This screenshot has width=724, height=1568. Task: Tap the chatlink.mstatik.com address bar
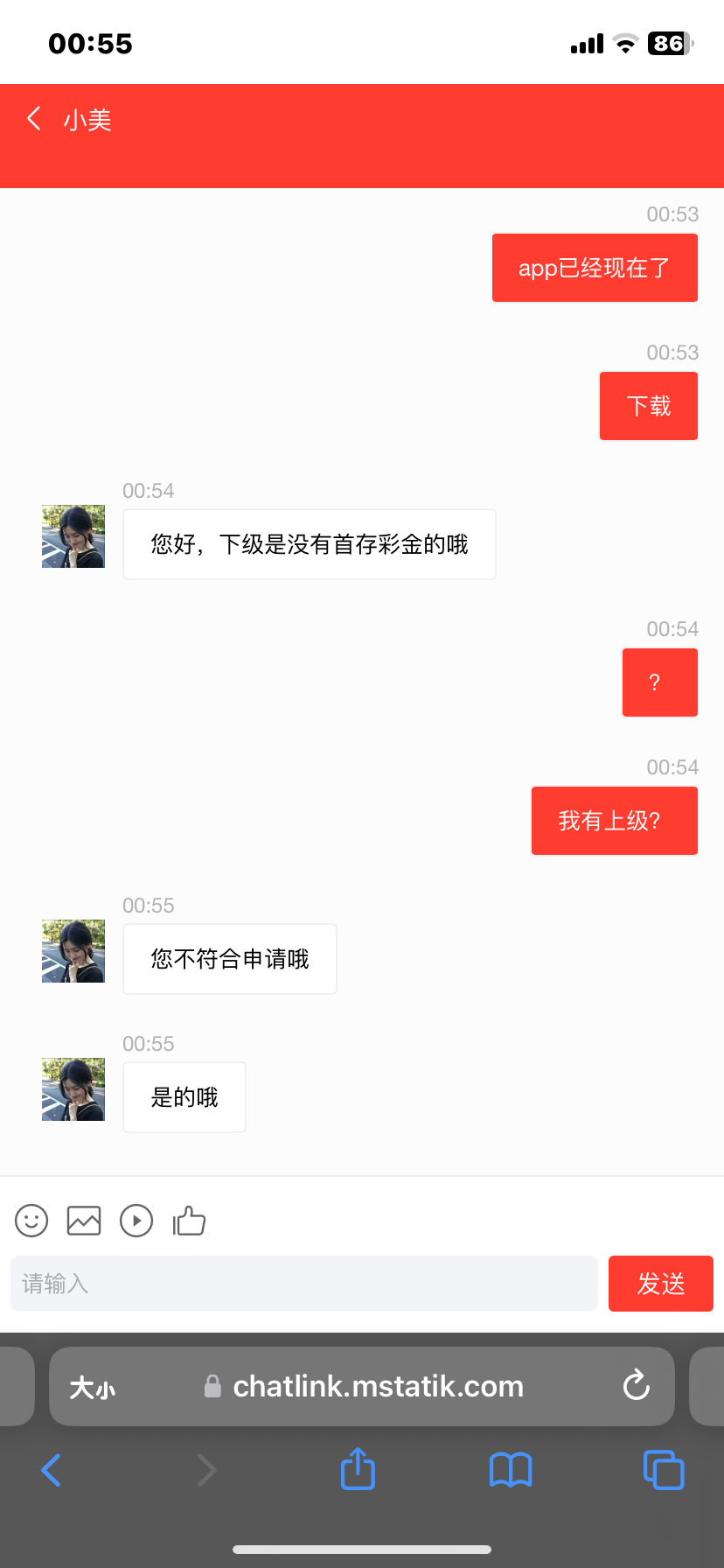click(378, 1387)
